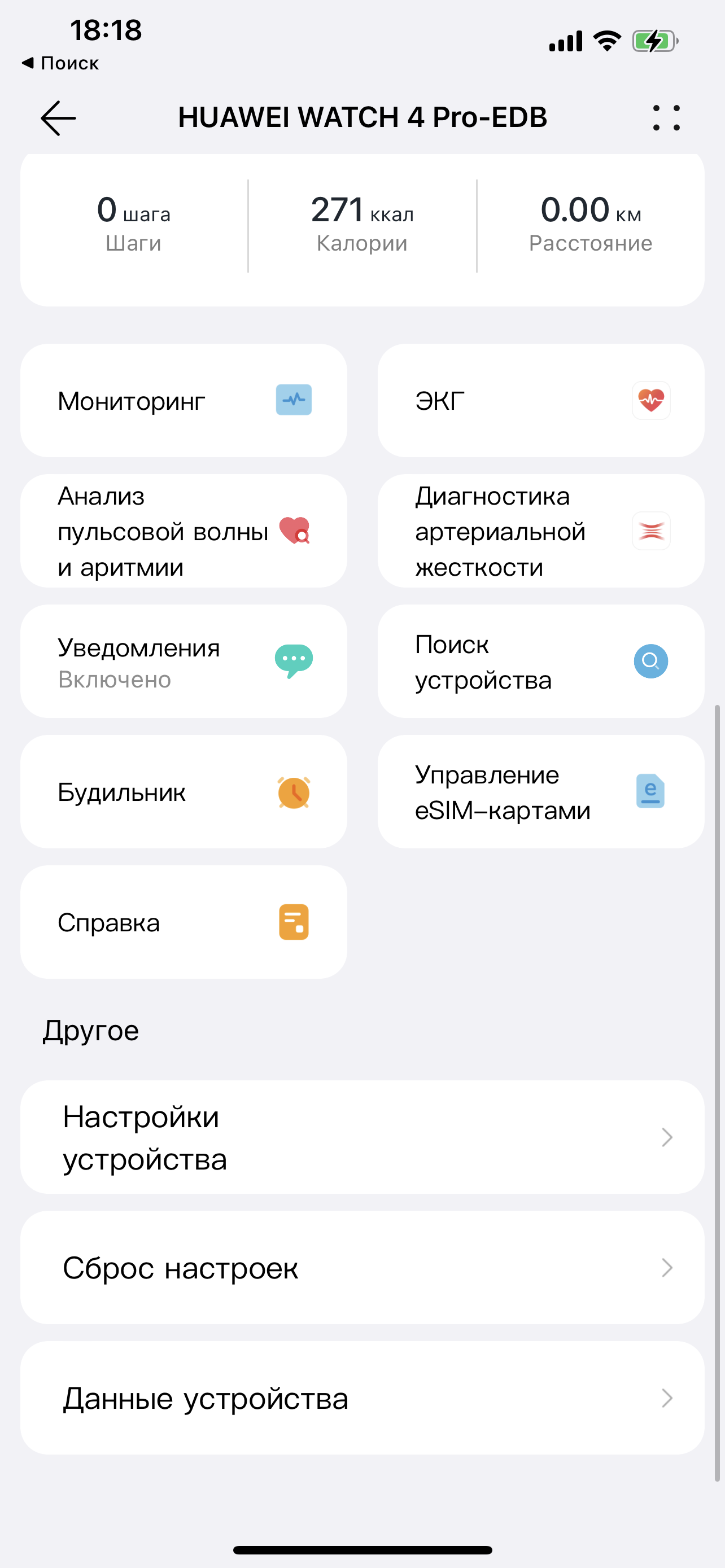The width and height of the screenshot is (725, 1568).
Task: Open Уведомления settings card
Action: [184, 661]
